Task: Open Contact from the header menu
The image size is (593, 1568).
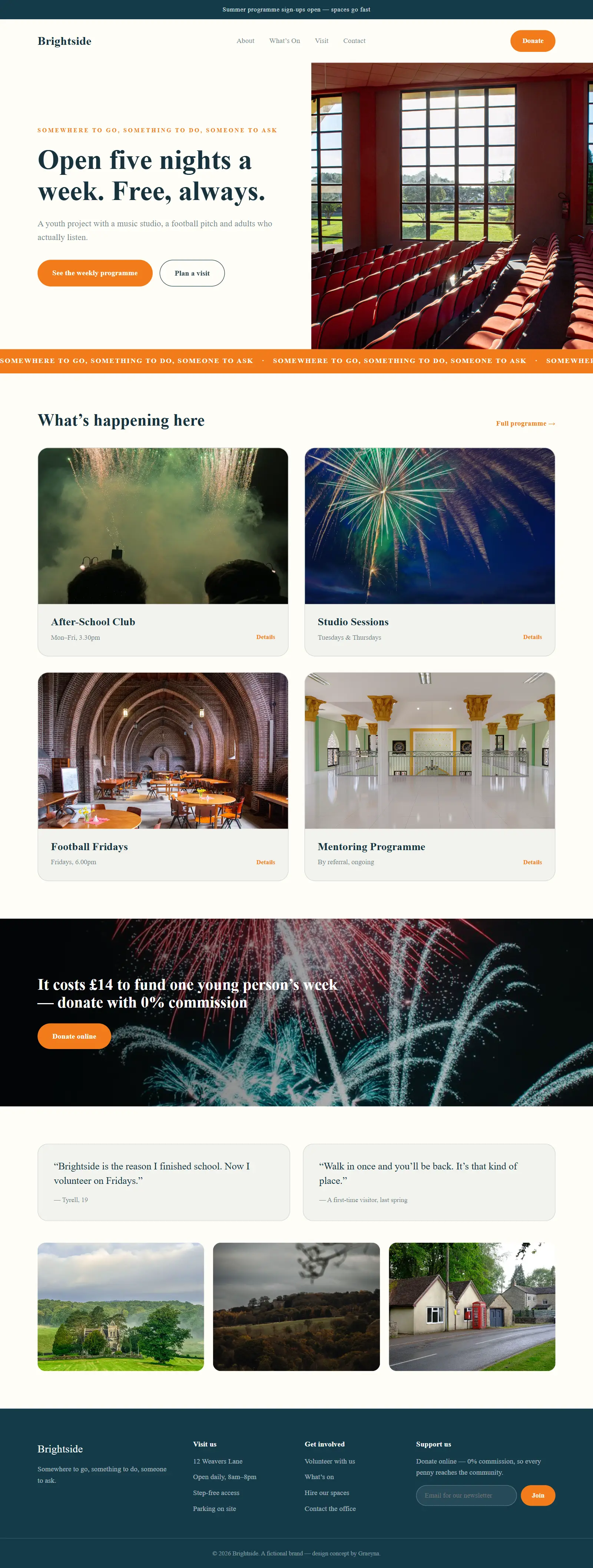Action: coord(354,41)
